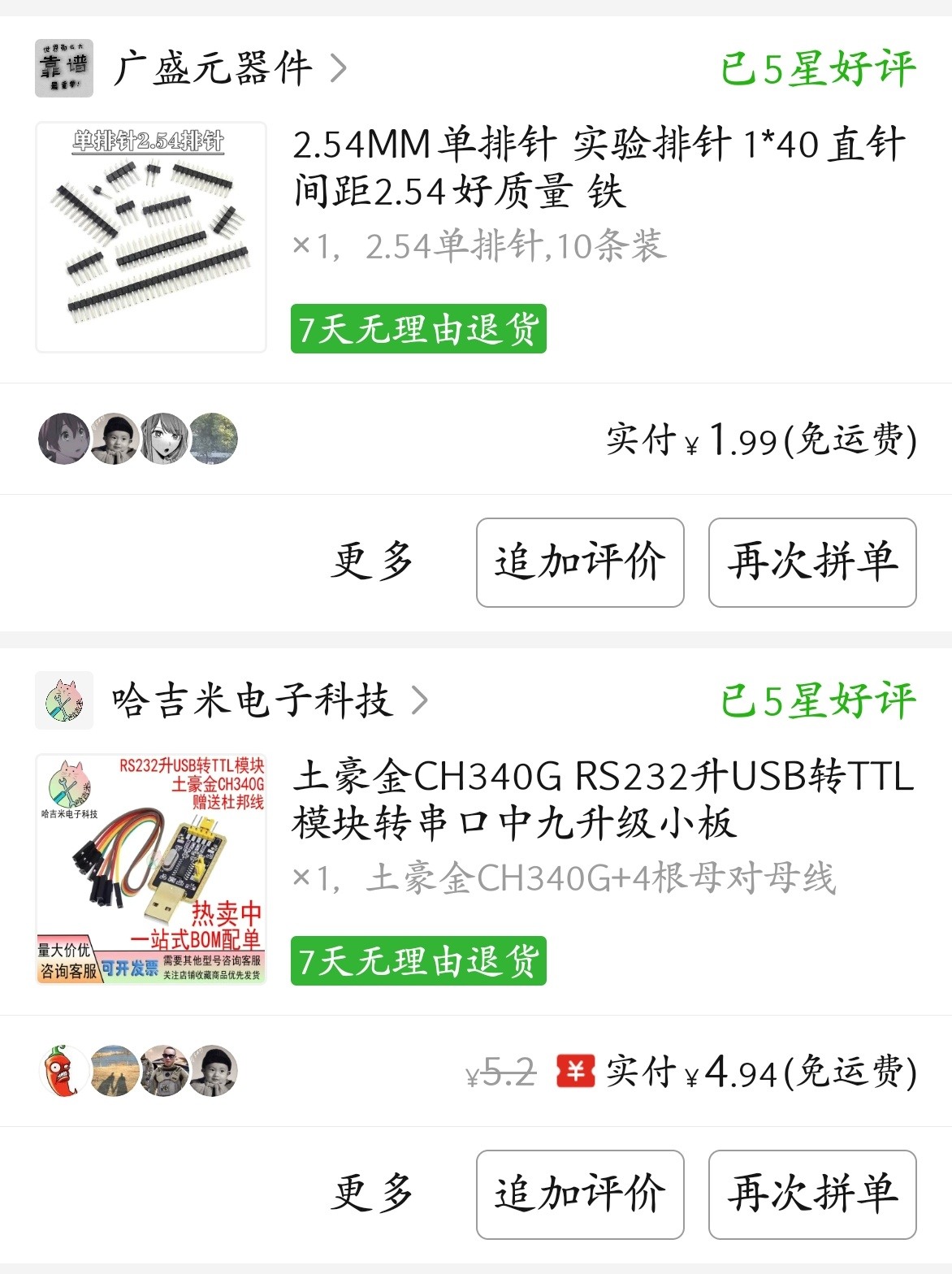Tap the 7天无理由退货 tag on the pin headers item
The image size is (952, 1274).
click(419, 330)
